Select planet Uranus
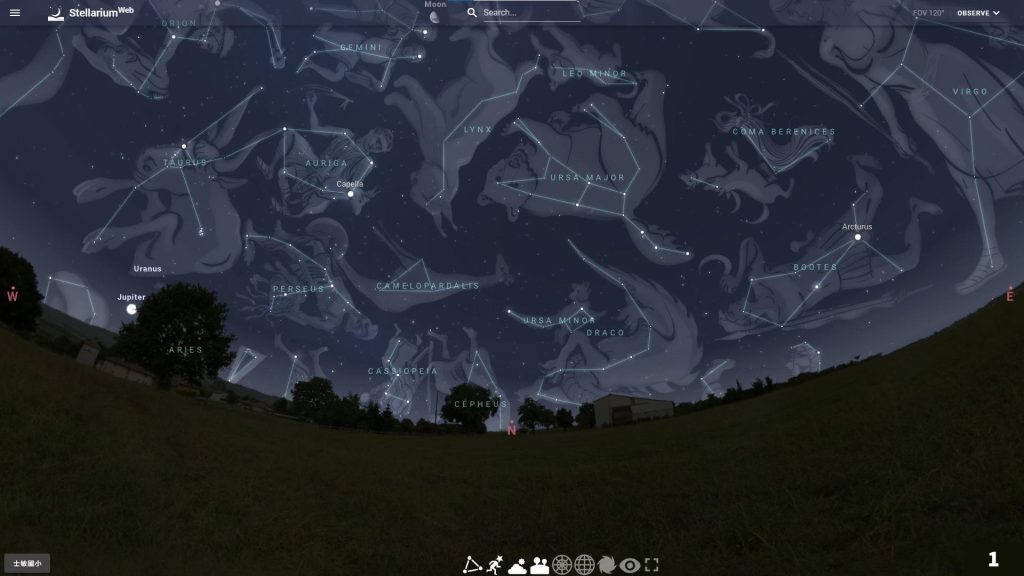 (147, 269)
